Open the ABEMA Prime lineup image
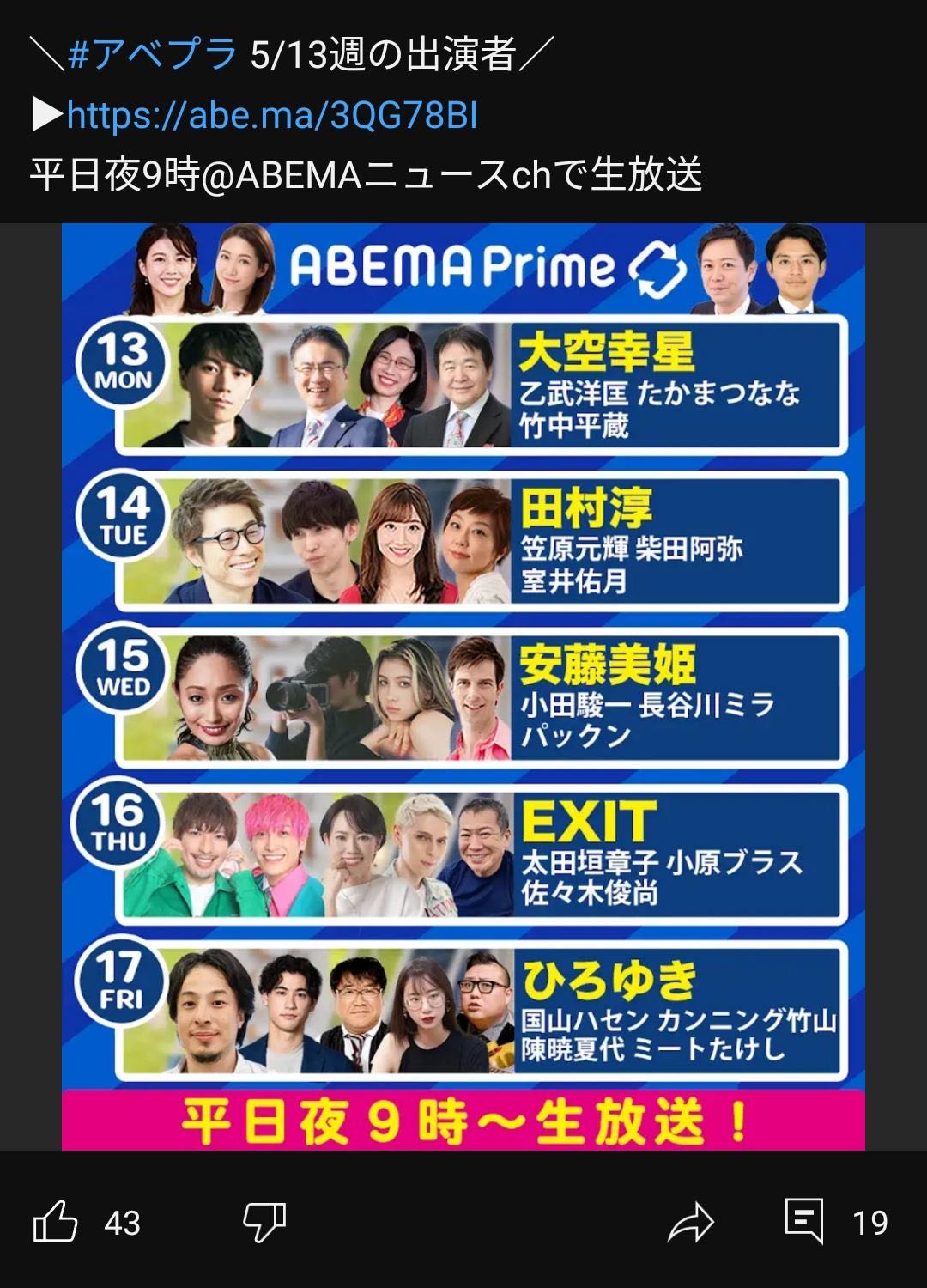Screen dimensions: 927x1288 463,687
